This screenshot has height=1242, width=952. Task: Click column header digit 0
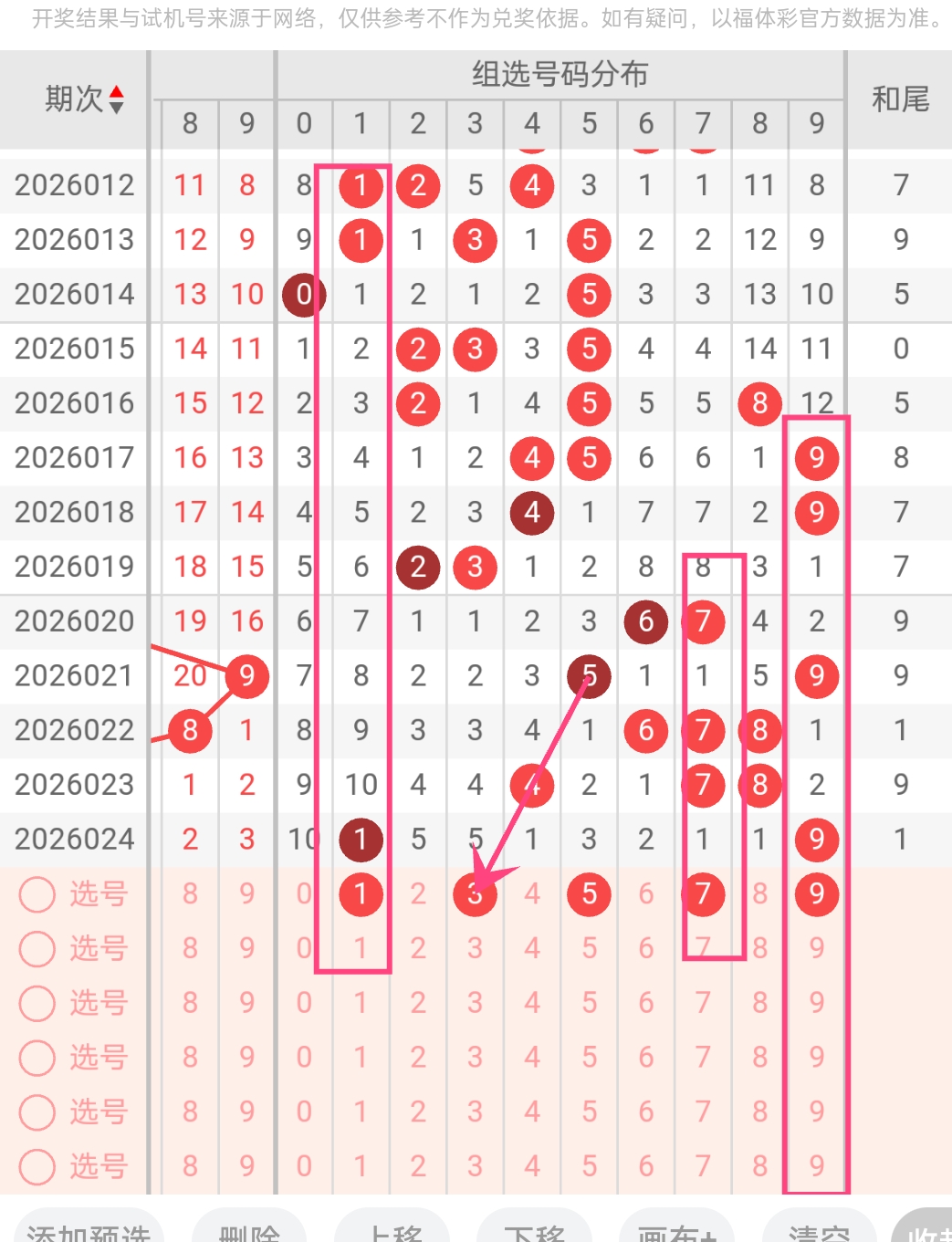303,123
